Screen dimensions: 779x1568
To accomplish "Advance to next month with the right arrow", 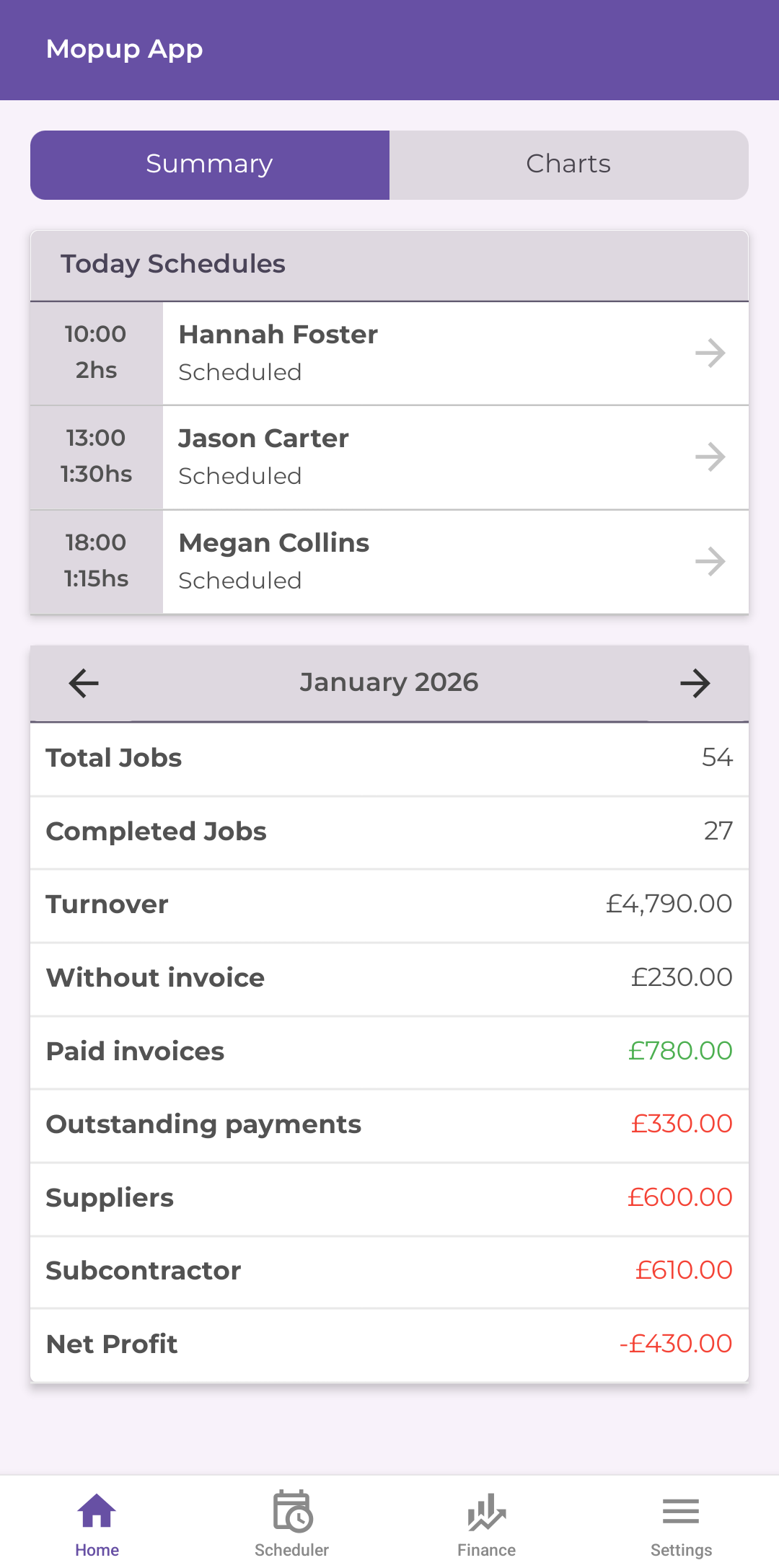I will click(x=696, y=683).
